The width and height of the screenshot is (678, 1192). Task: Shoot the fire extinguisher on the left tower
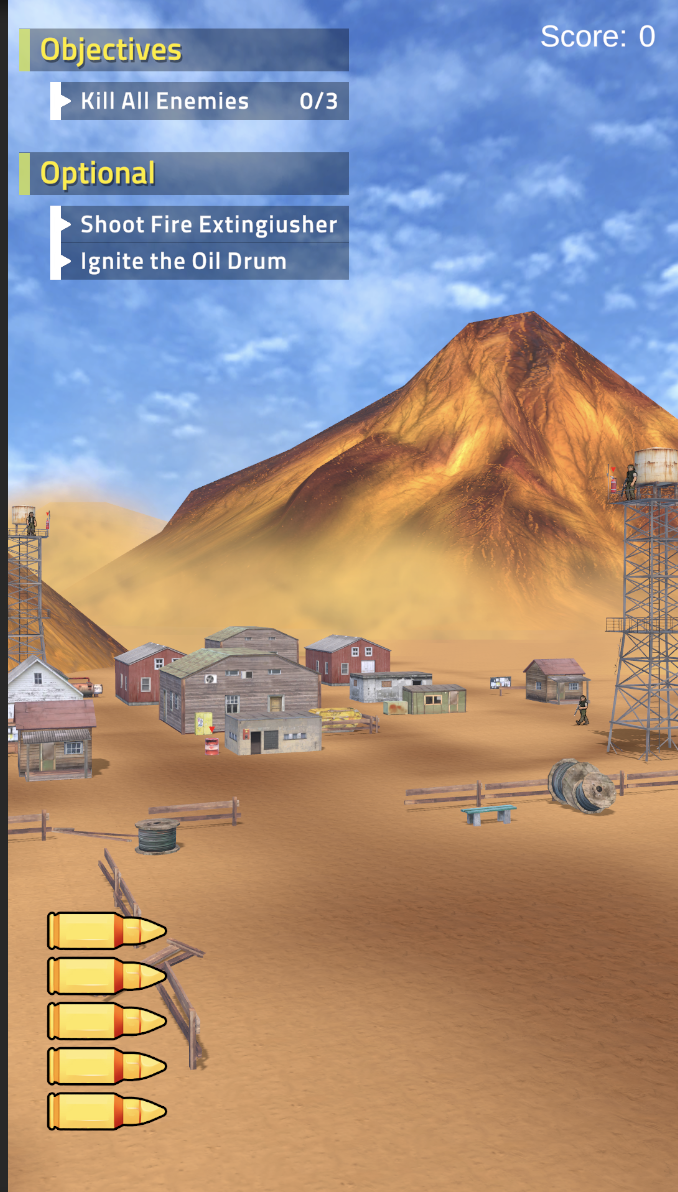[x=47, y=523]
